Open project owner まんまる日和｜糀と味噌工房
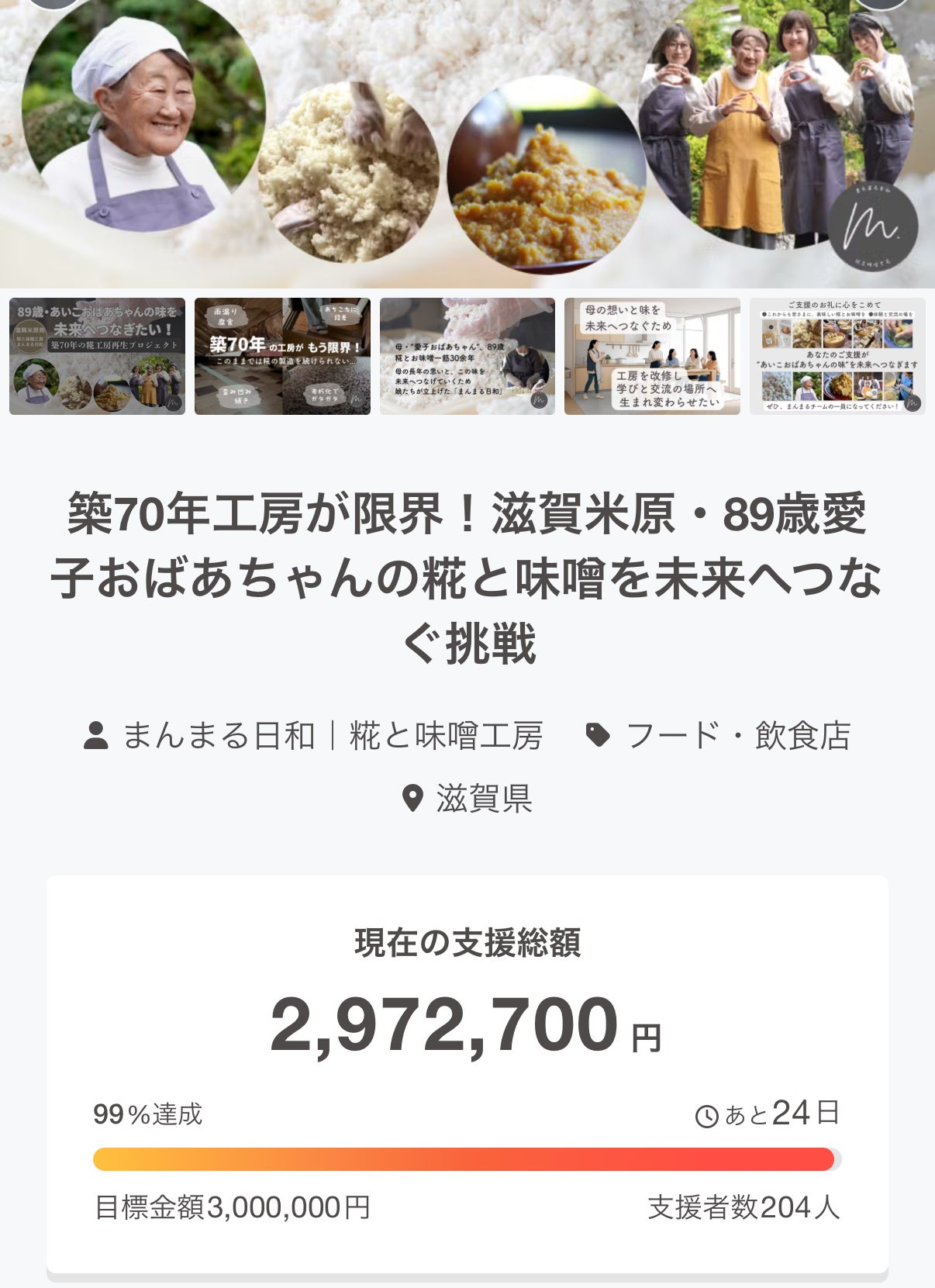 coord(332,736)
